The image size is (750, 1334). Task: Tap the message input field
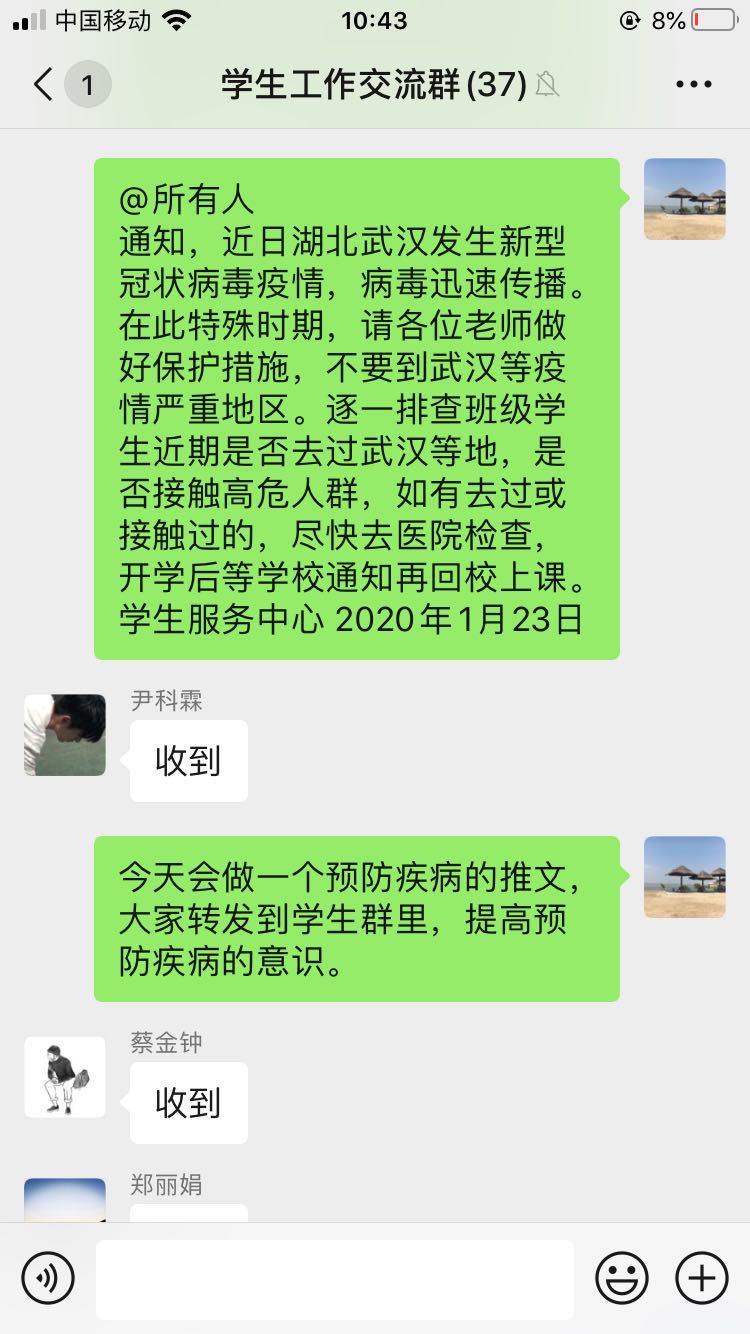(x=335, y=1279)
